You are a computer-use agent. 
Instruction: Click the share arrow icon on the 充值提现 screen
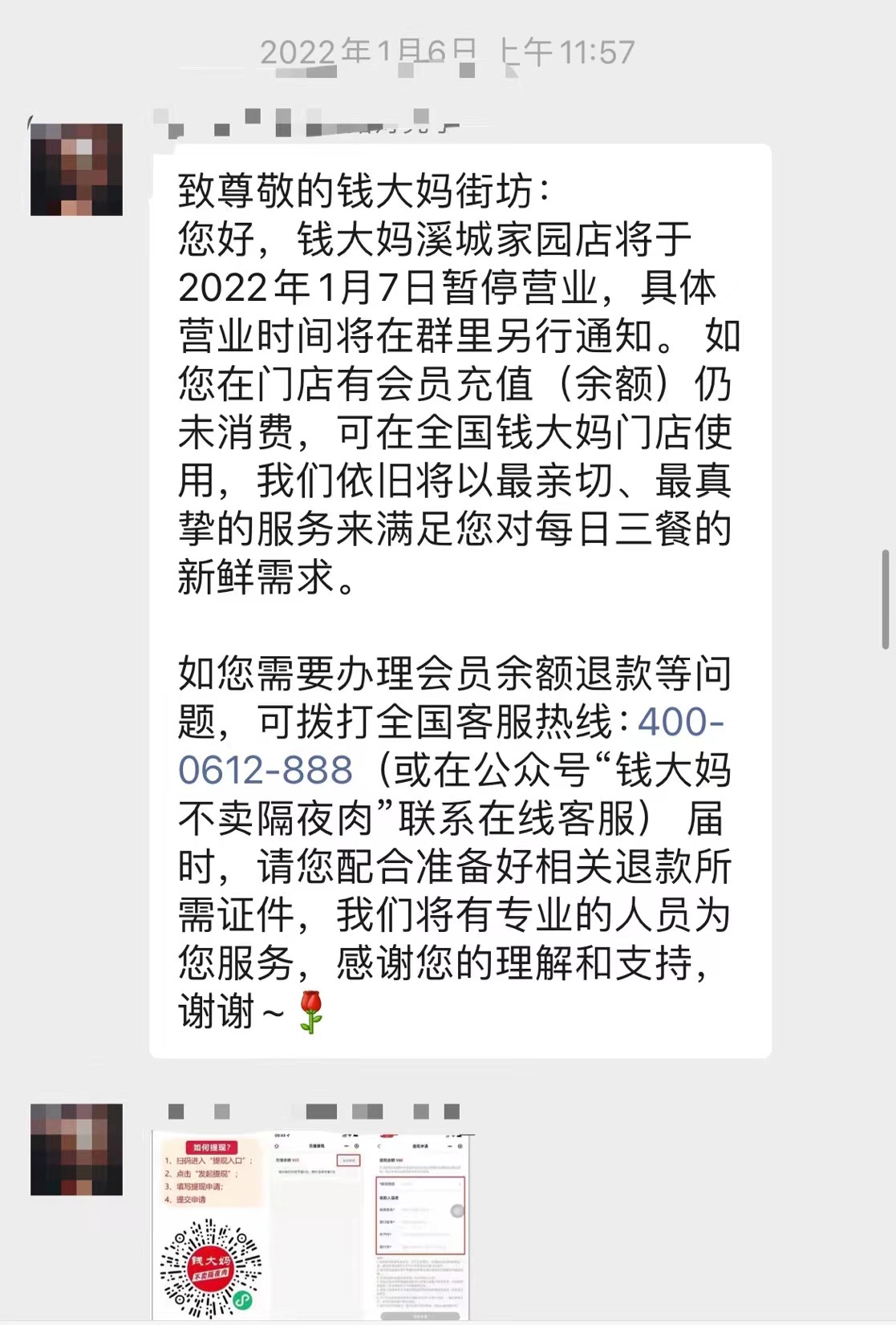[x=275, y=1145]
